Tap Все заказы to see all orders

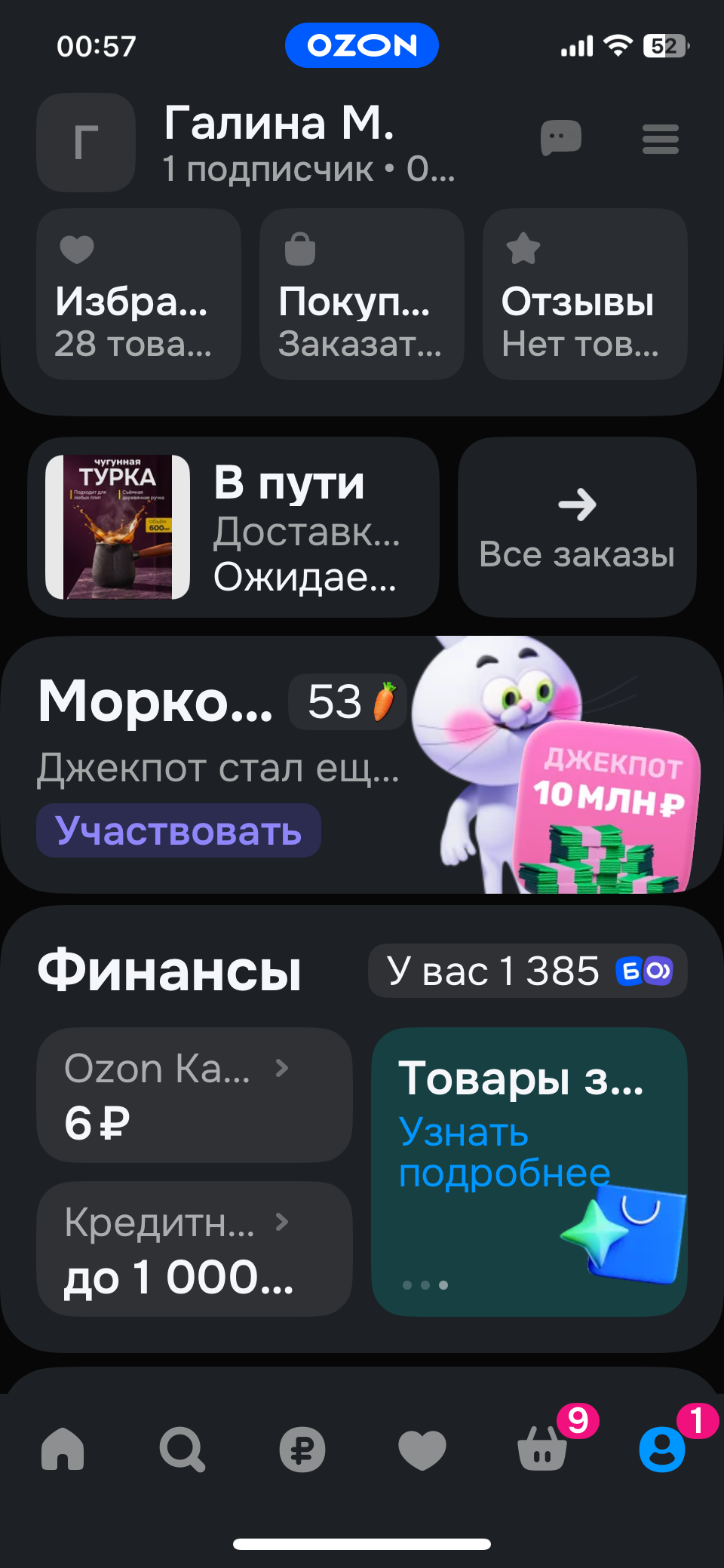pos(577,527)
